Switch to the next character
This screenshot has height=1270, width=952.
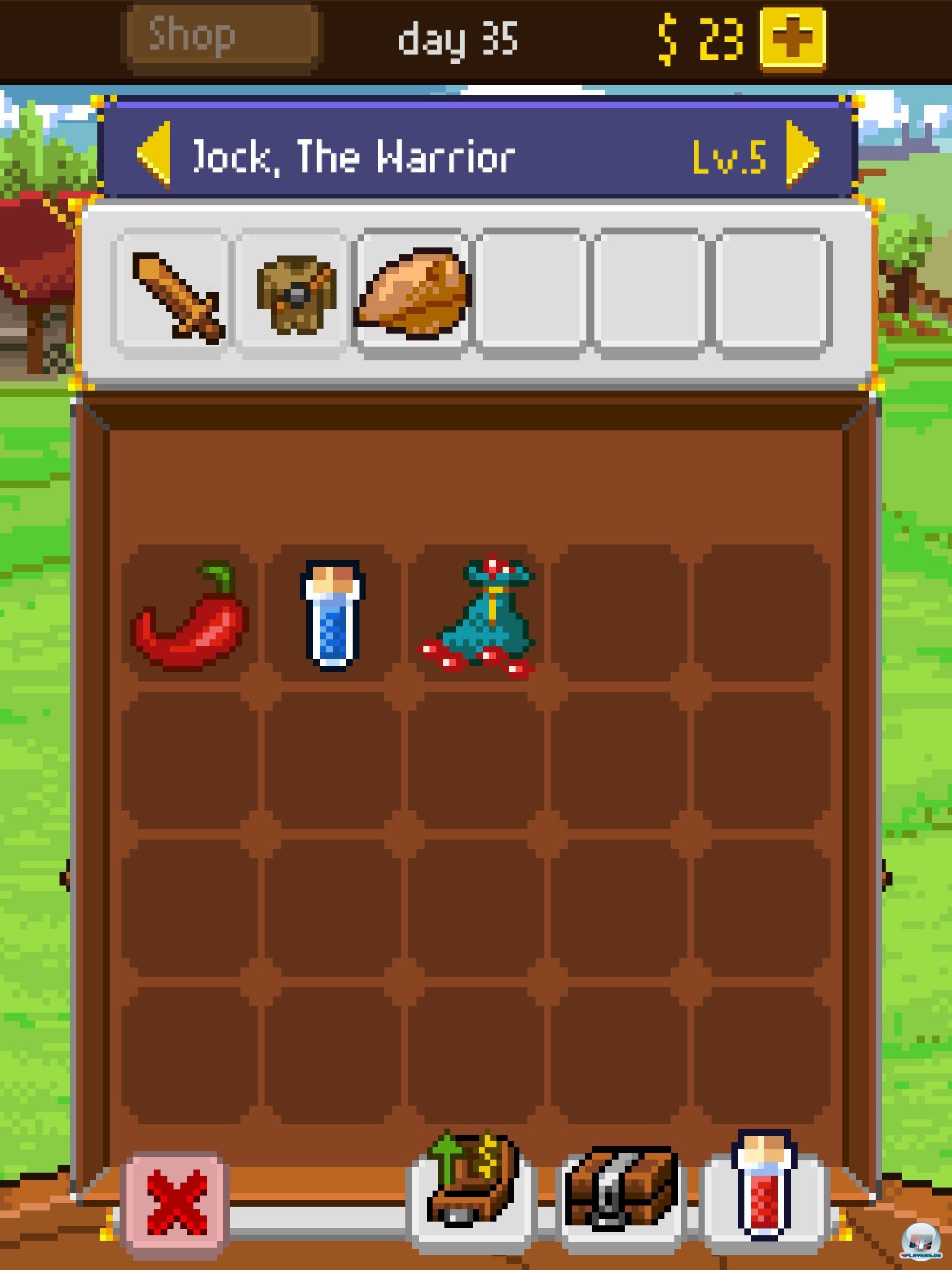click(x=803, y=155)
